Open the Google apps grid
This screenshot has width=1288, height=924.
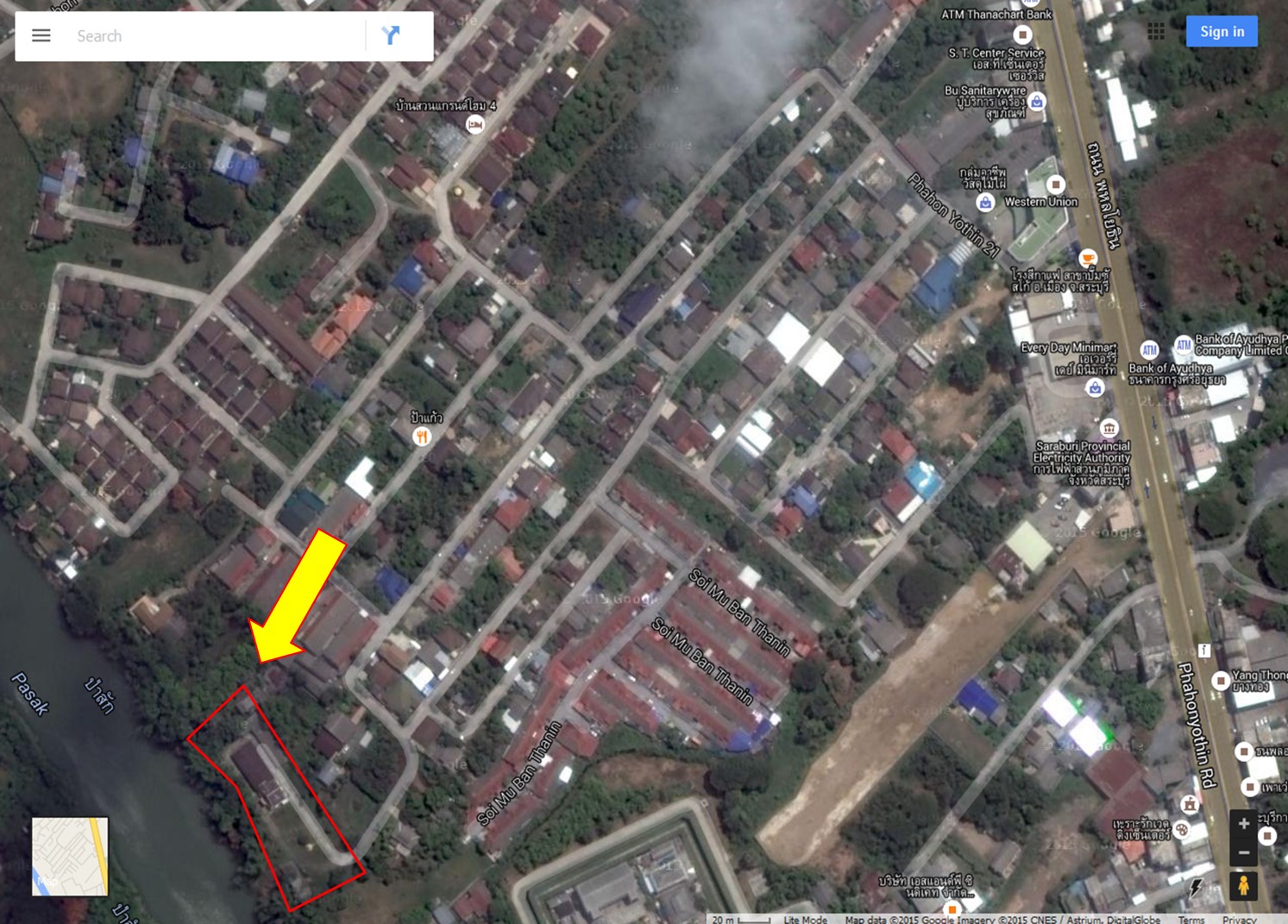click(x=1156, y=32)
